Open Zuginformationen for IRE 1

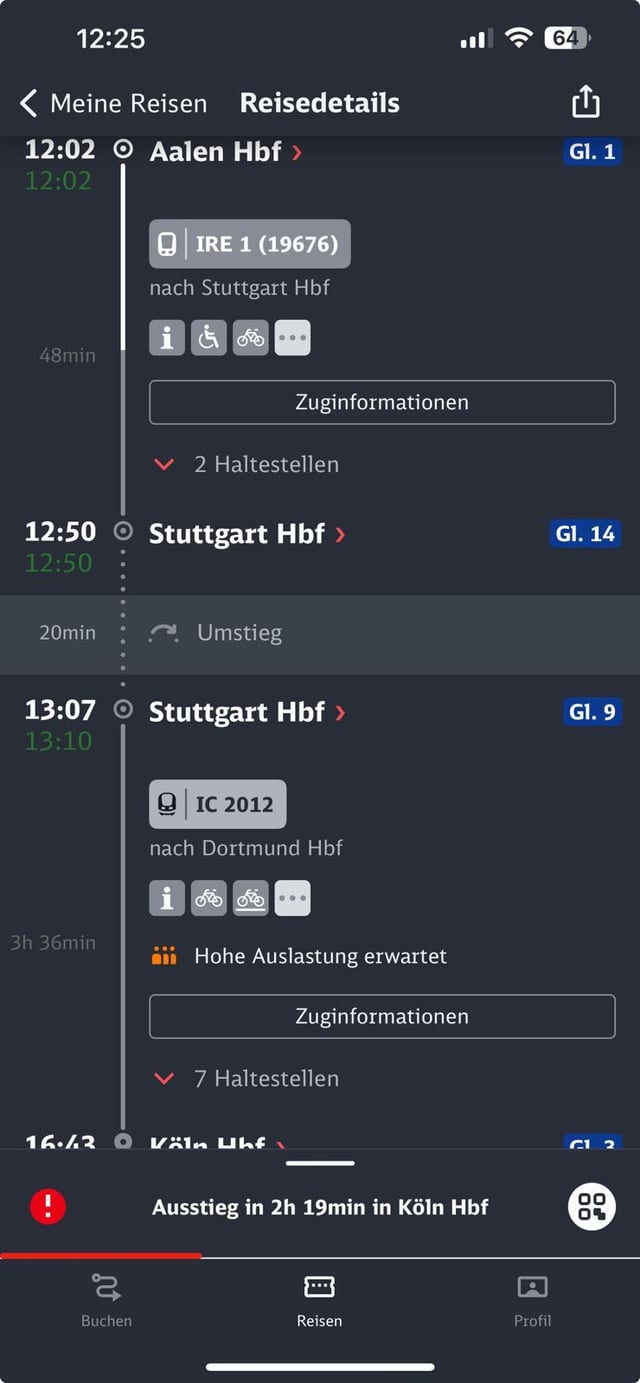(382, 402)
